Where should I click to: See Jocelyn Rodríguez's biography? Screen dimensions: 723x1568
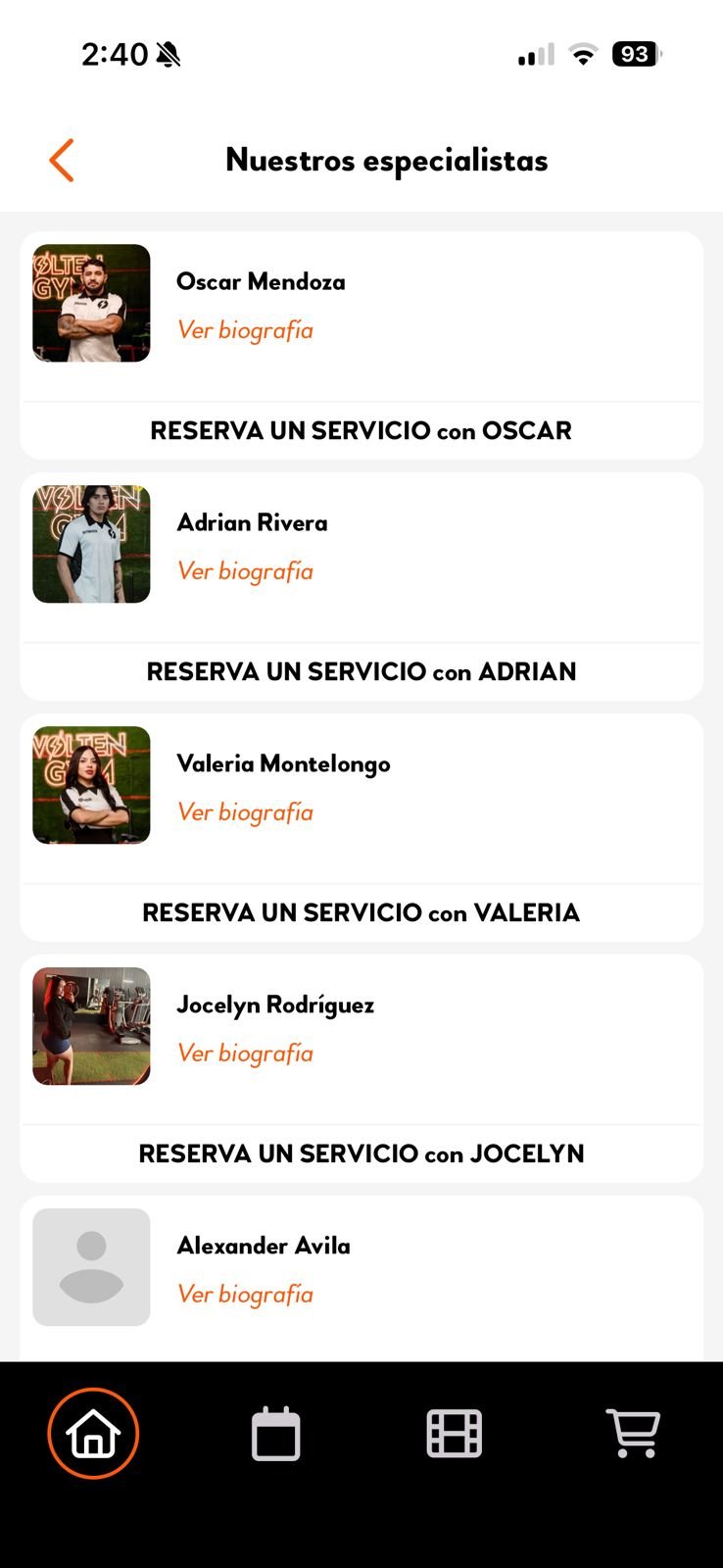(245, 1053)
